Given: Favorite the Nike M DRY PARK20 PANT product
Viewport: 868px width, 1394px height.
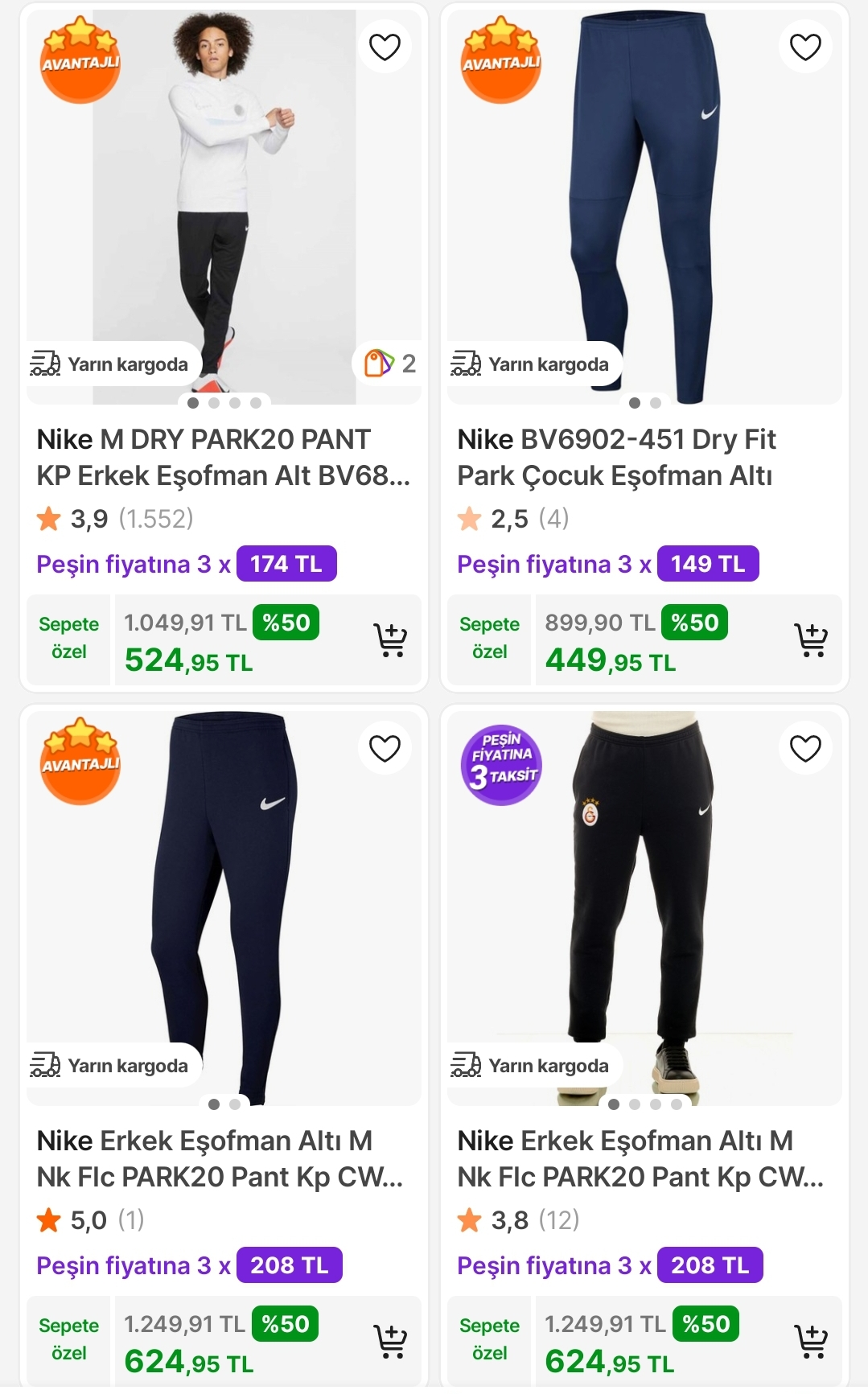Looking at the screenshot, I should pos(385,47).
